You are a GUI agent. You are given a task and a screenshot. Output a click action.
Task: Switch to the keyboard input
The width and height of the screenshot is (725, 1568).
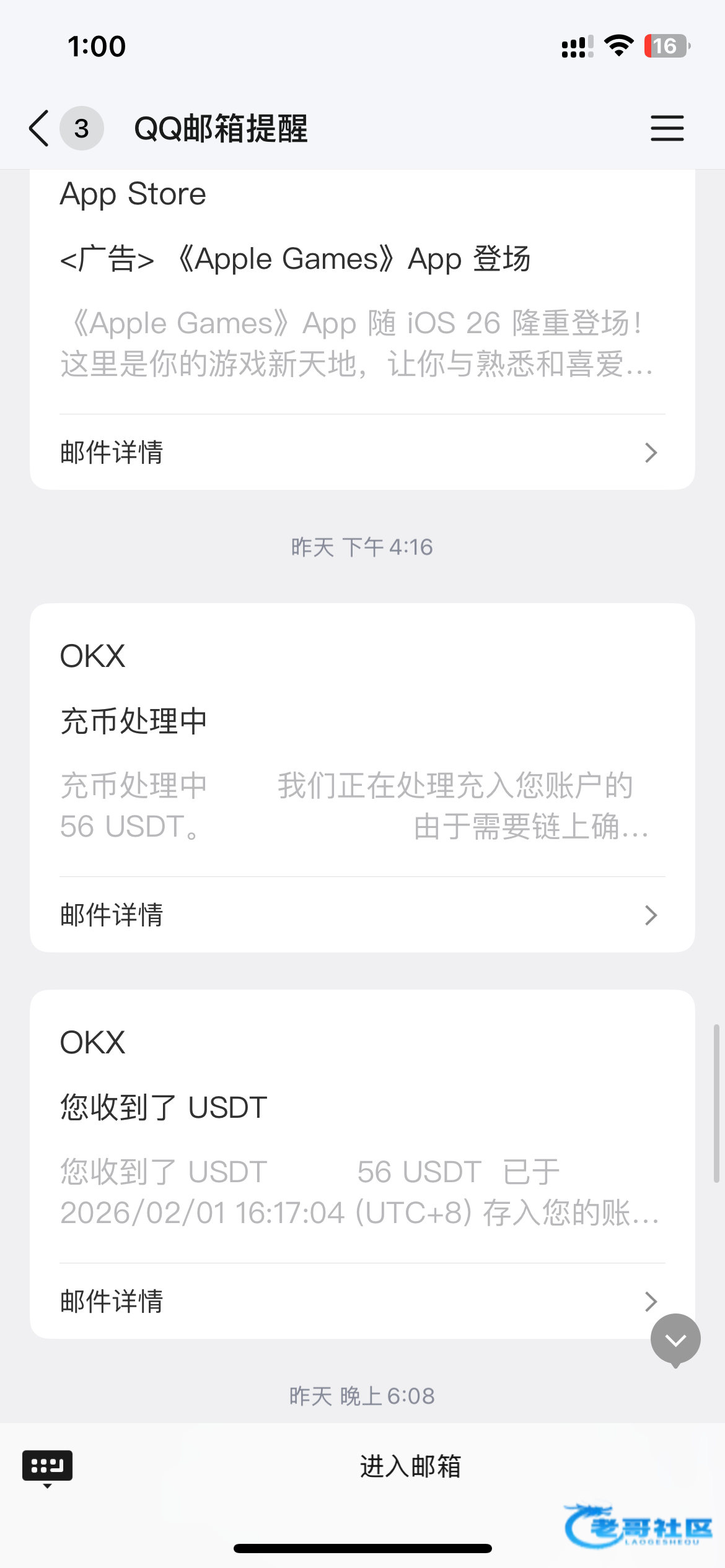tap(47, 1466)
